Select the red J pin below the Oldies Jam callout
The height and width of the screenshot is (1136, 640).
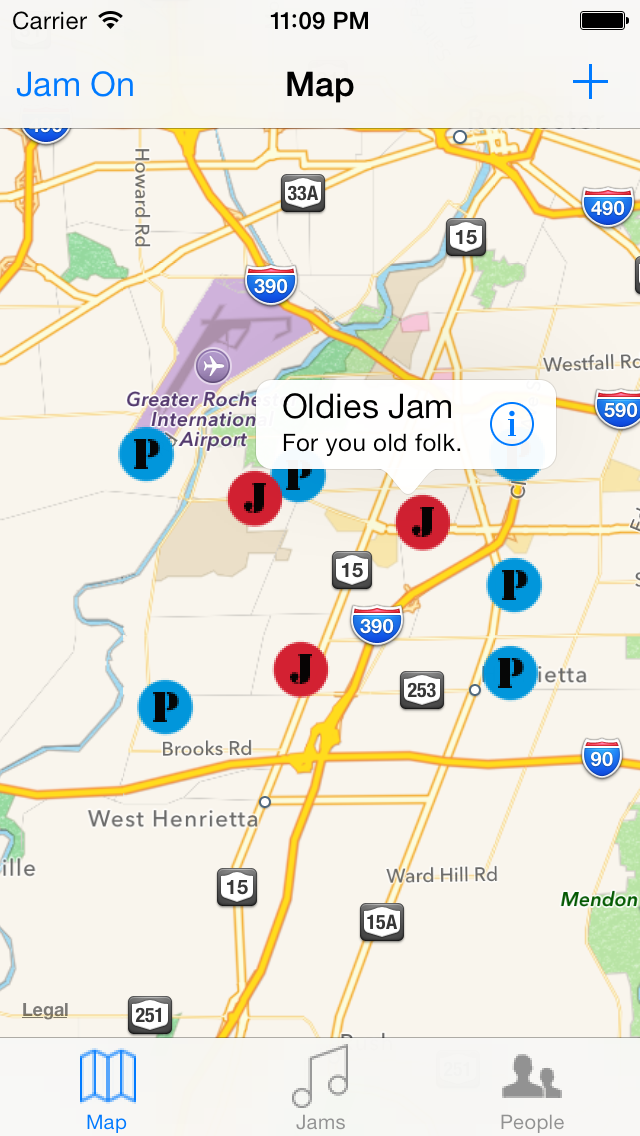423,521
